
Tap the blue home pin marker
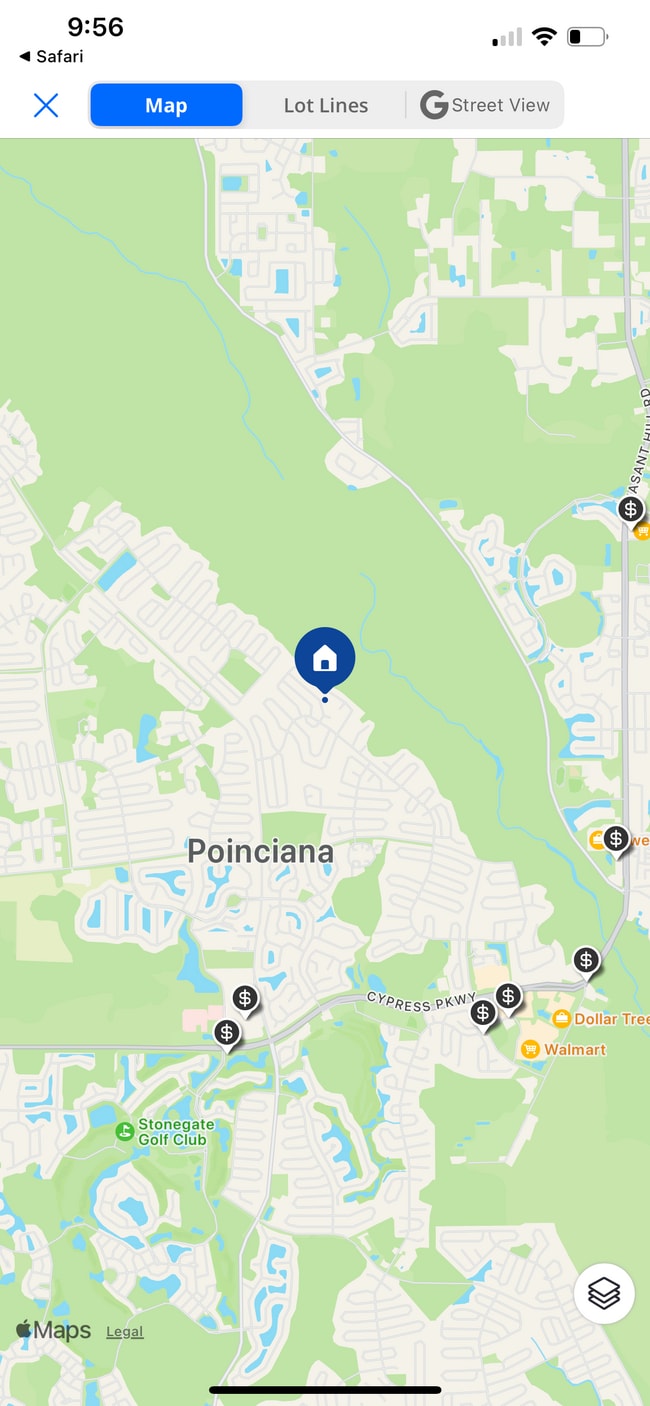(x=324, y=657)
